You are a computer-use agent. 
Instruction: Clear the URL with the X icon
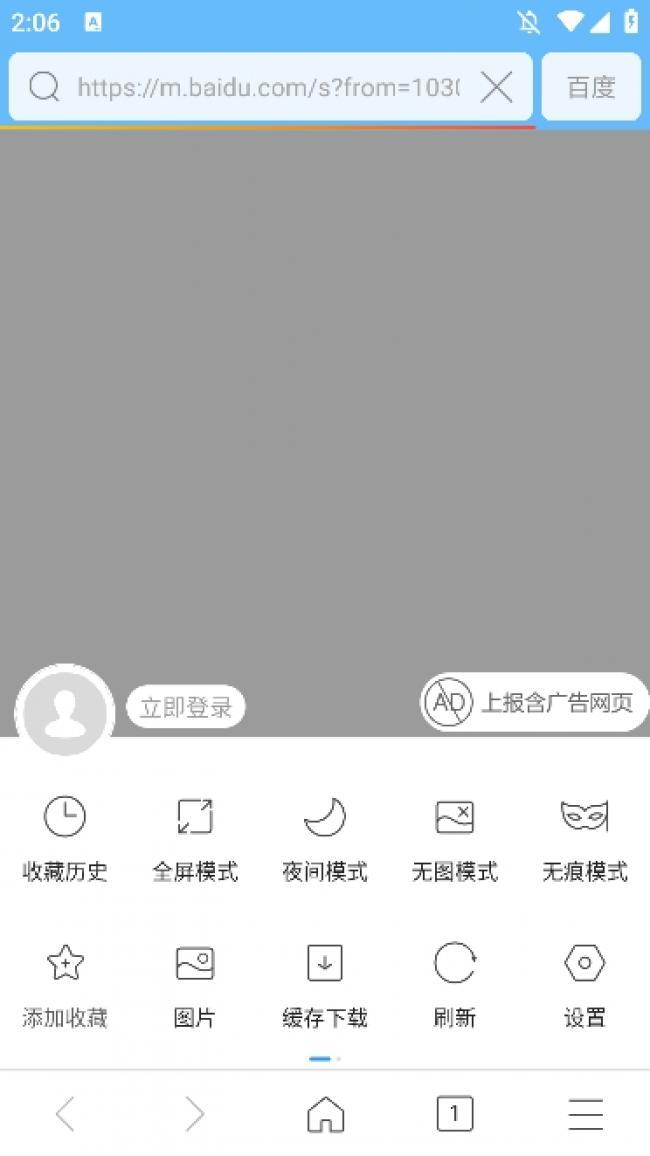click(x=496, y=88)
